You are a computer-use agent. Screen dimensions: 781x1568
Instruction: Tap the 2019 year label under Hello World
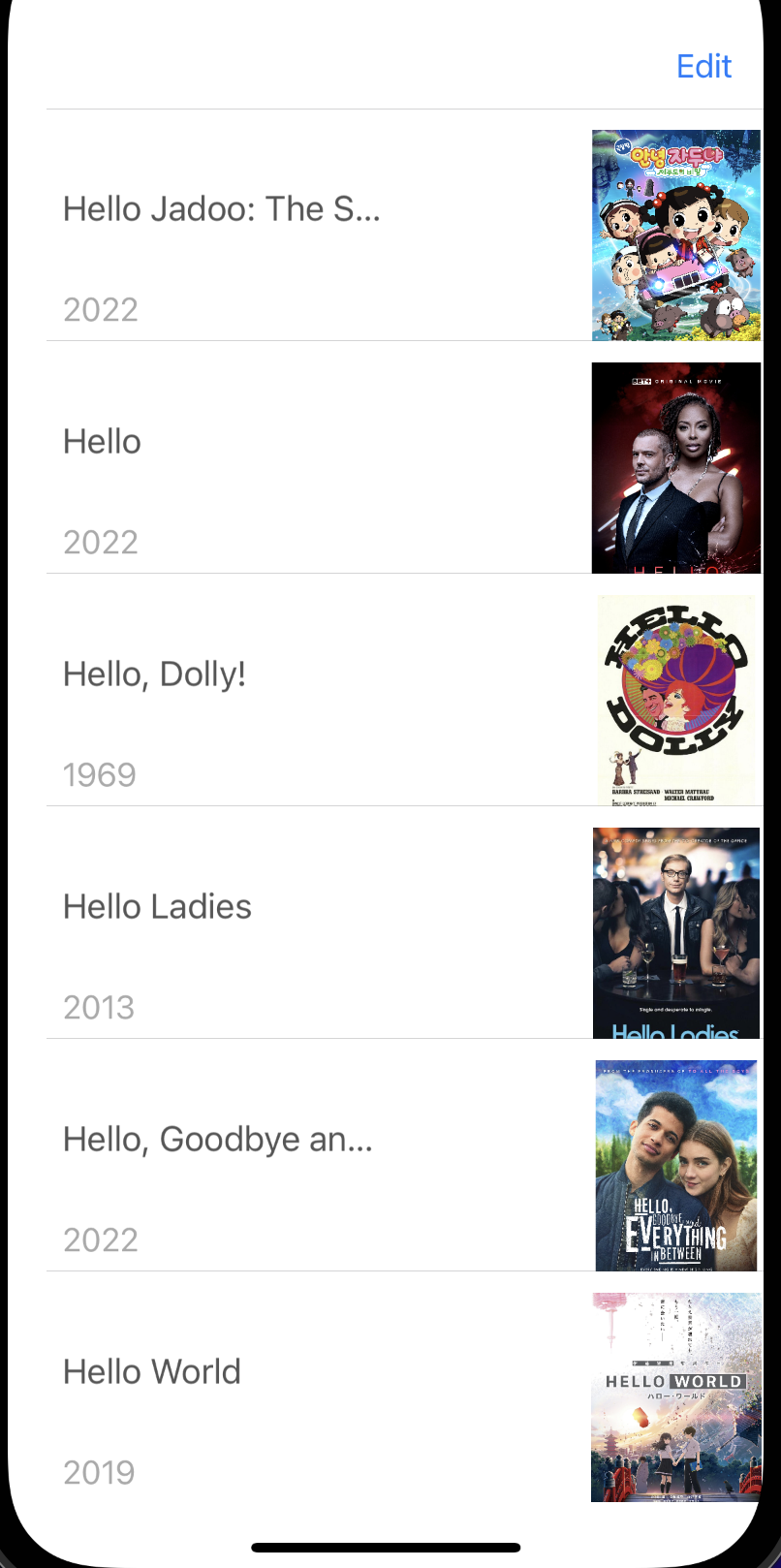tap(99, 1472)
